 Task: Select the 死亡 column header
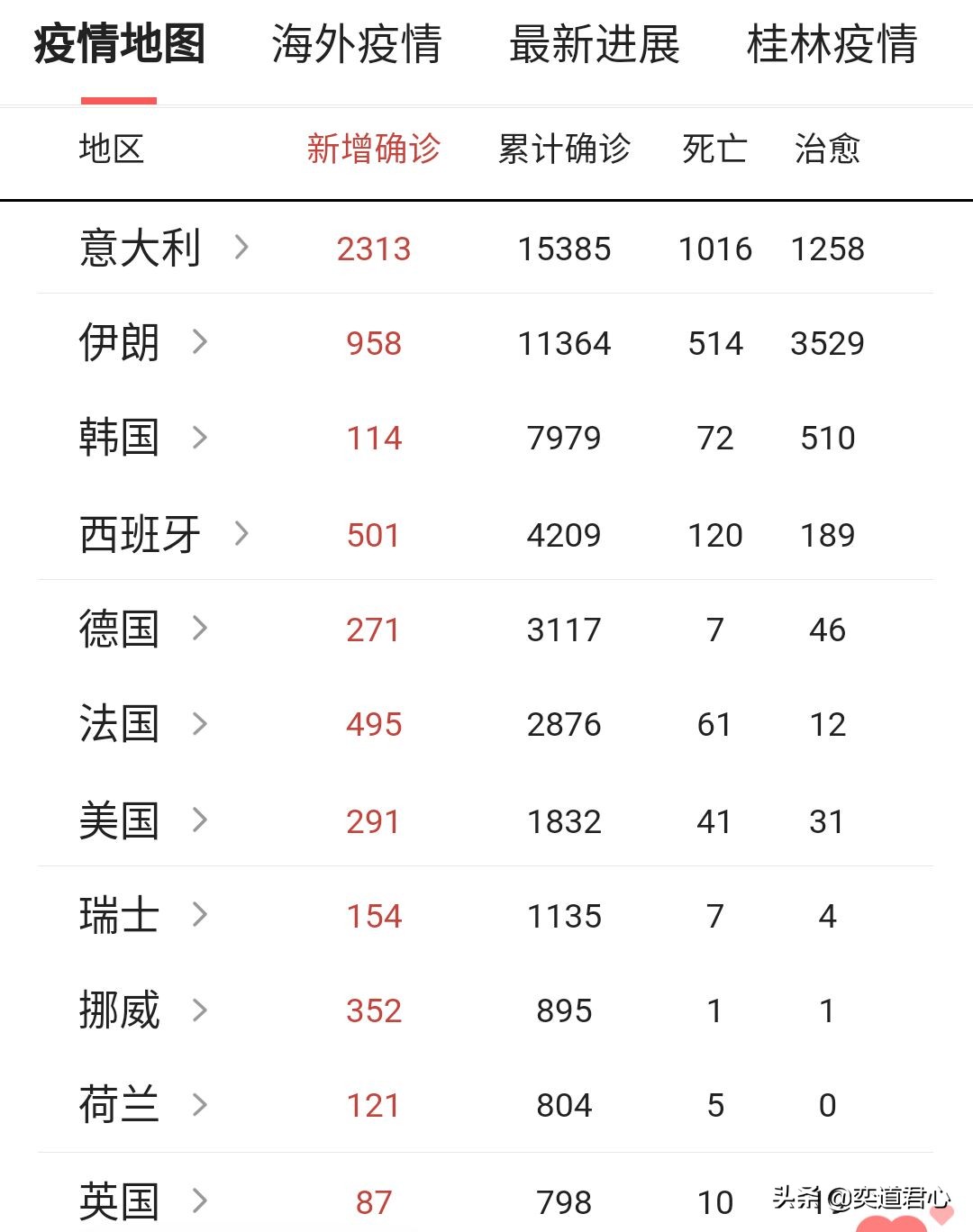715,150
